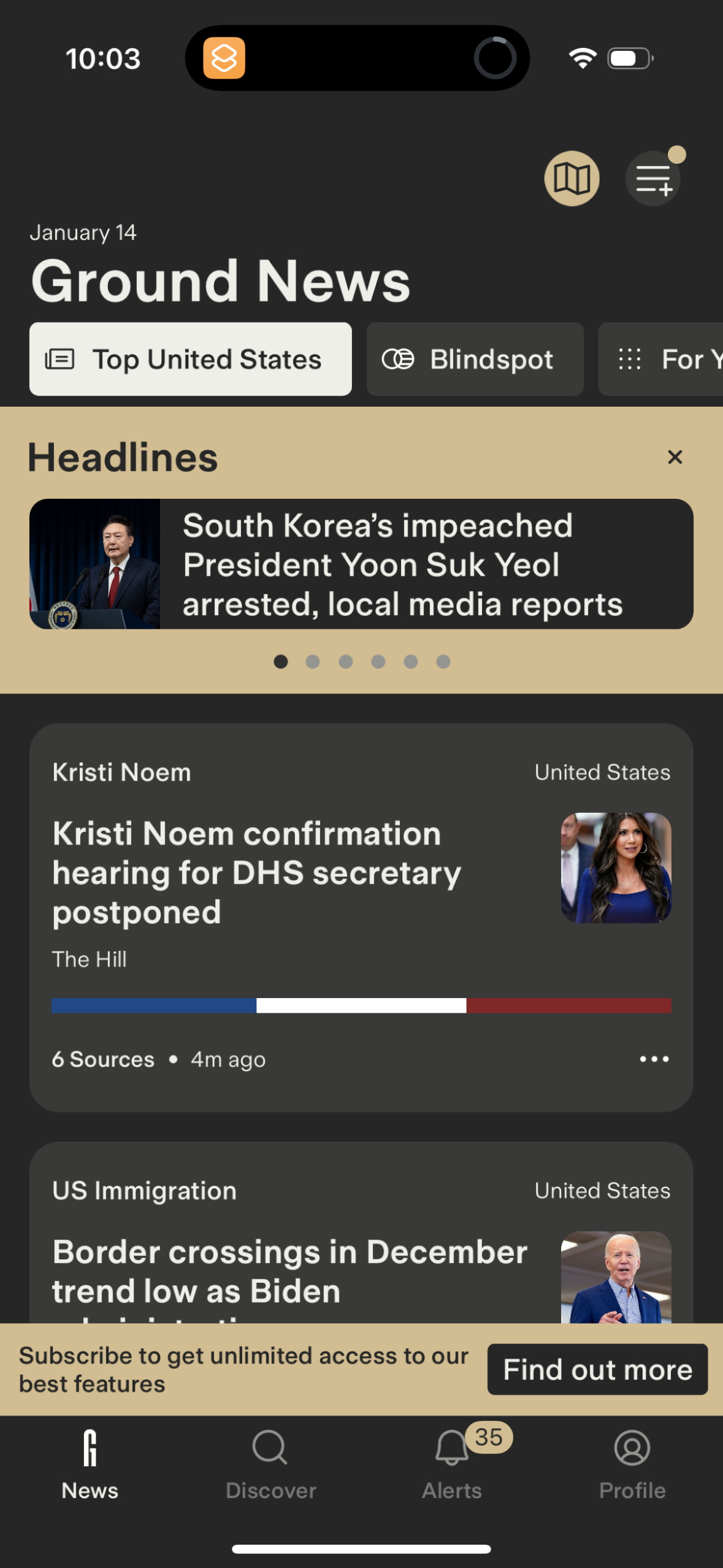Open Alerts via the bell icon
723x1568 pixels.
451,1448
